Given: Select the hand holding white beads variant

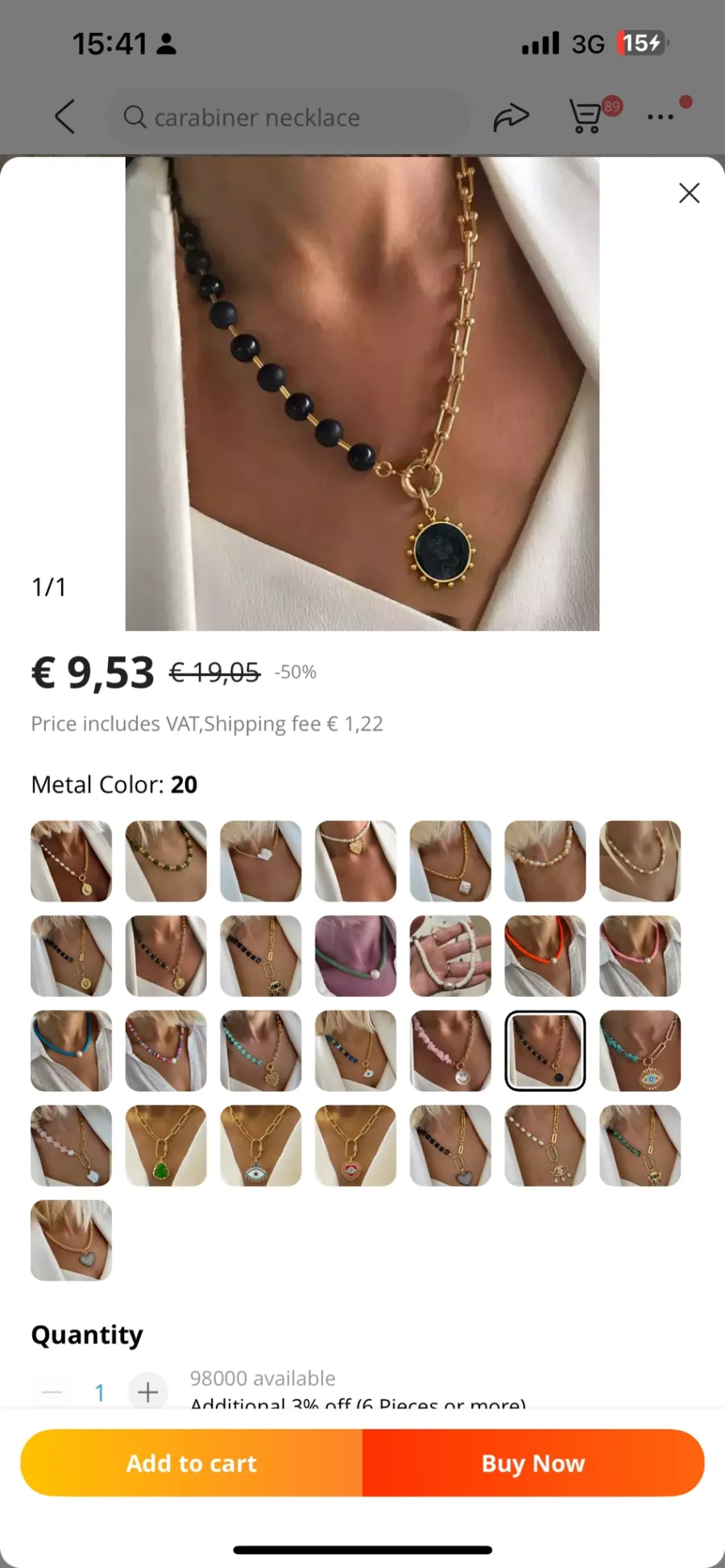Looking at the screenshot, I should (x=450, y=956).
